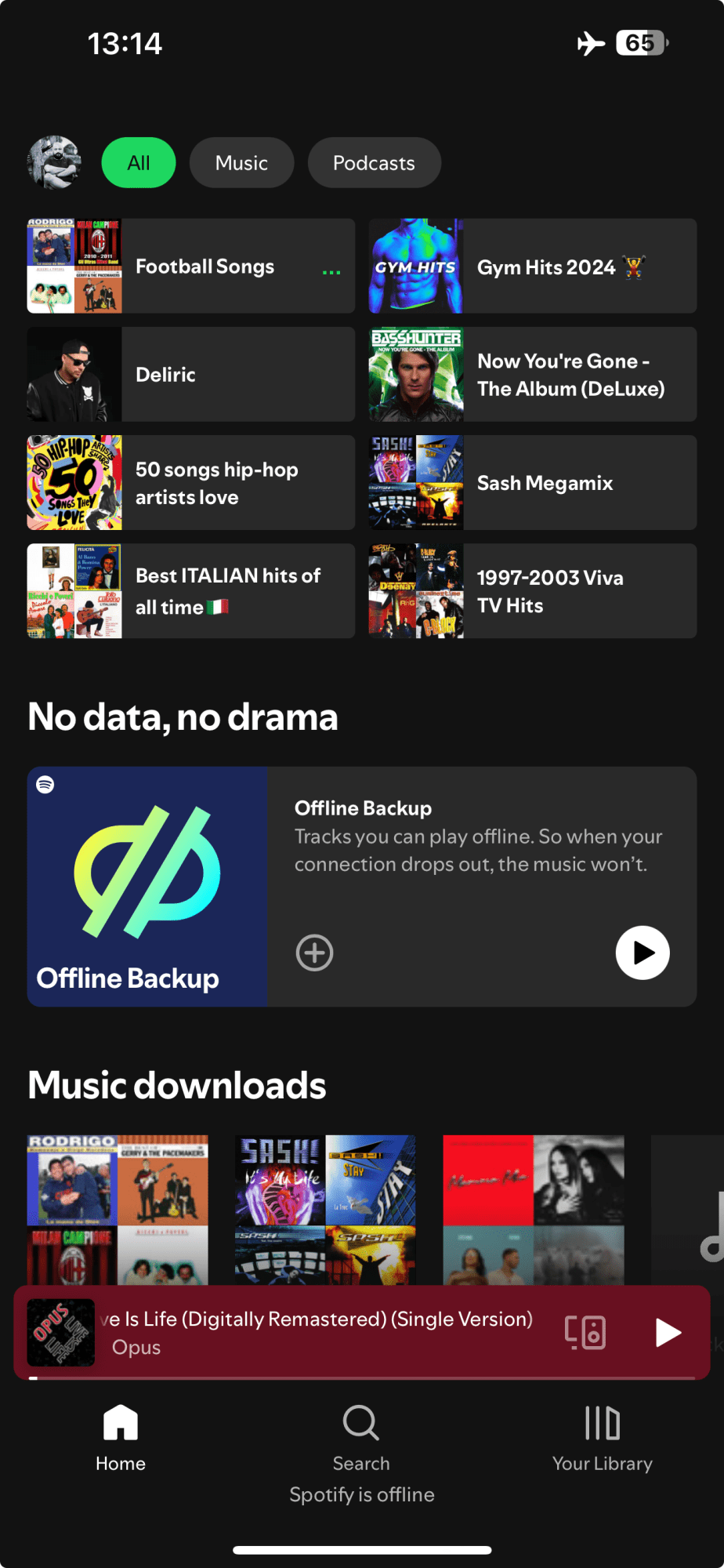Open the Deliric artist tile
The image size is (724, 1568).
pos(191,374)
